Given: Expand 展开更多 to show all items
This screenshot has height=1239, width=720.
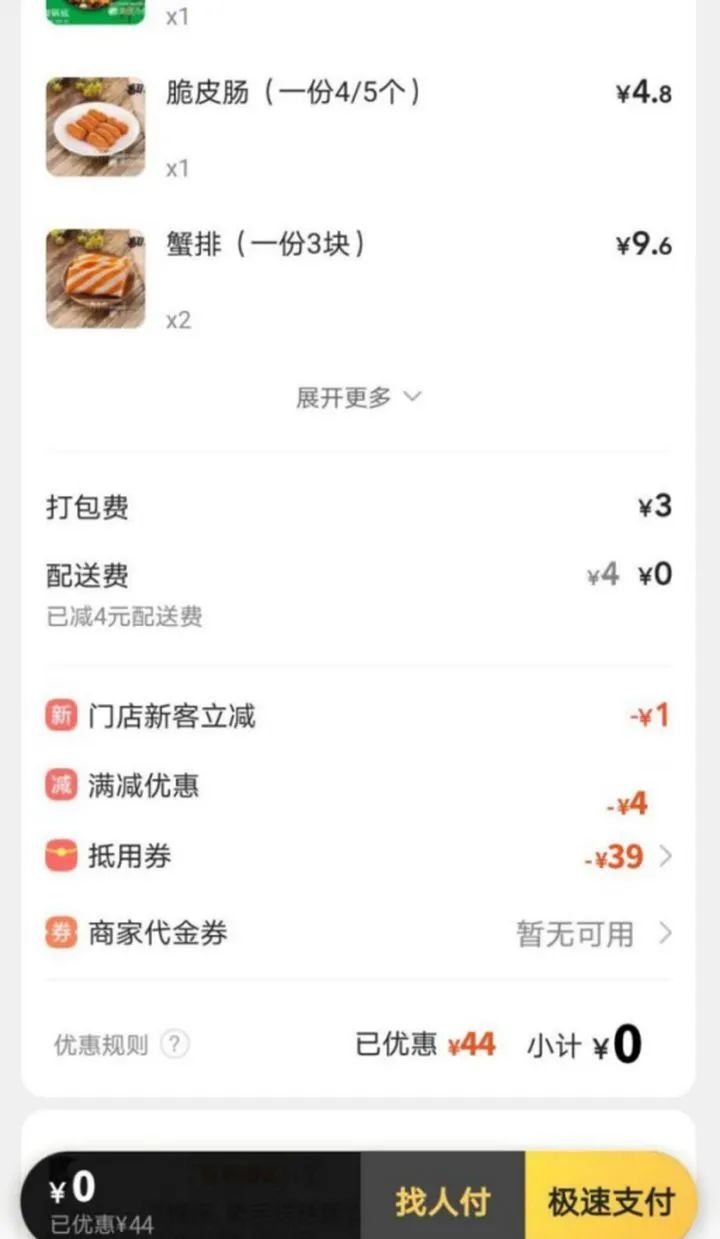Looking at the screenshot, I should pyautogui.click(x=358, y=397).
